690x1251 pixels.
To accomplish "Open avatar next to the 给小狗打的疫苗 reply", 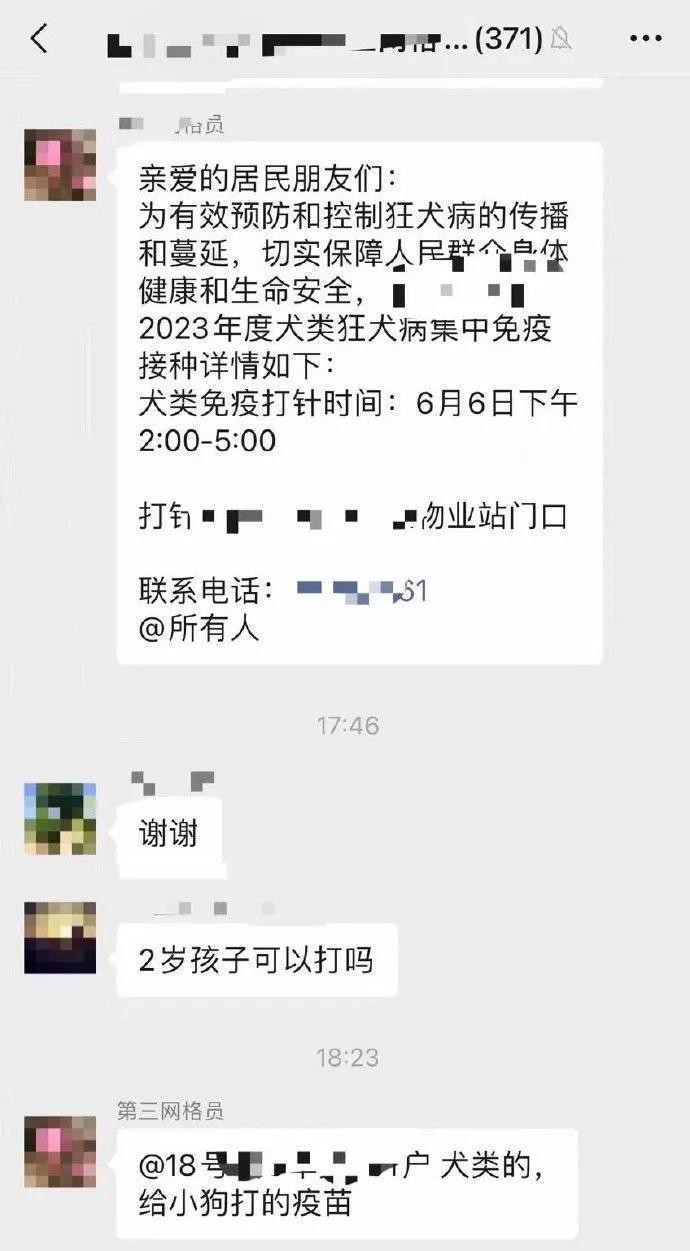I will (60, 1151).
